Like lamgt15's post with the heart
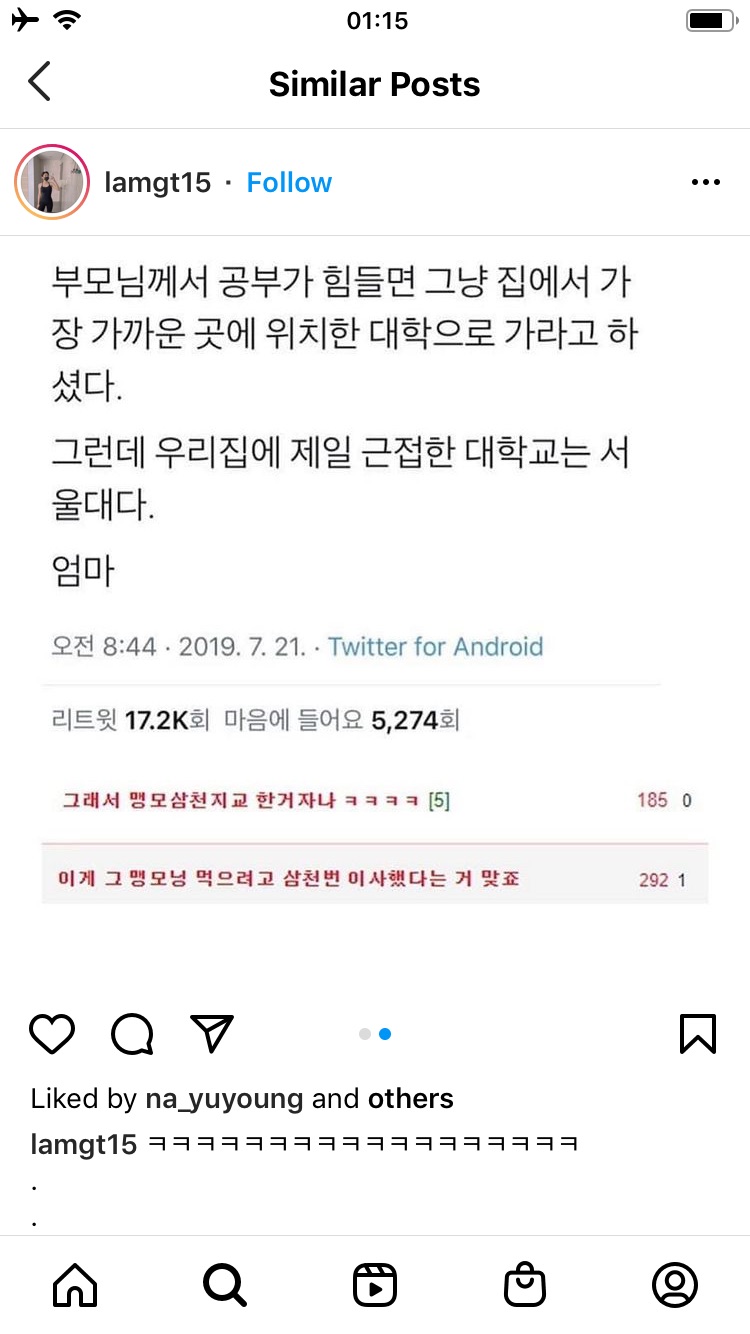The image size is (750, 1334). pos(52,1033)
